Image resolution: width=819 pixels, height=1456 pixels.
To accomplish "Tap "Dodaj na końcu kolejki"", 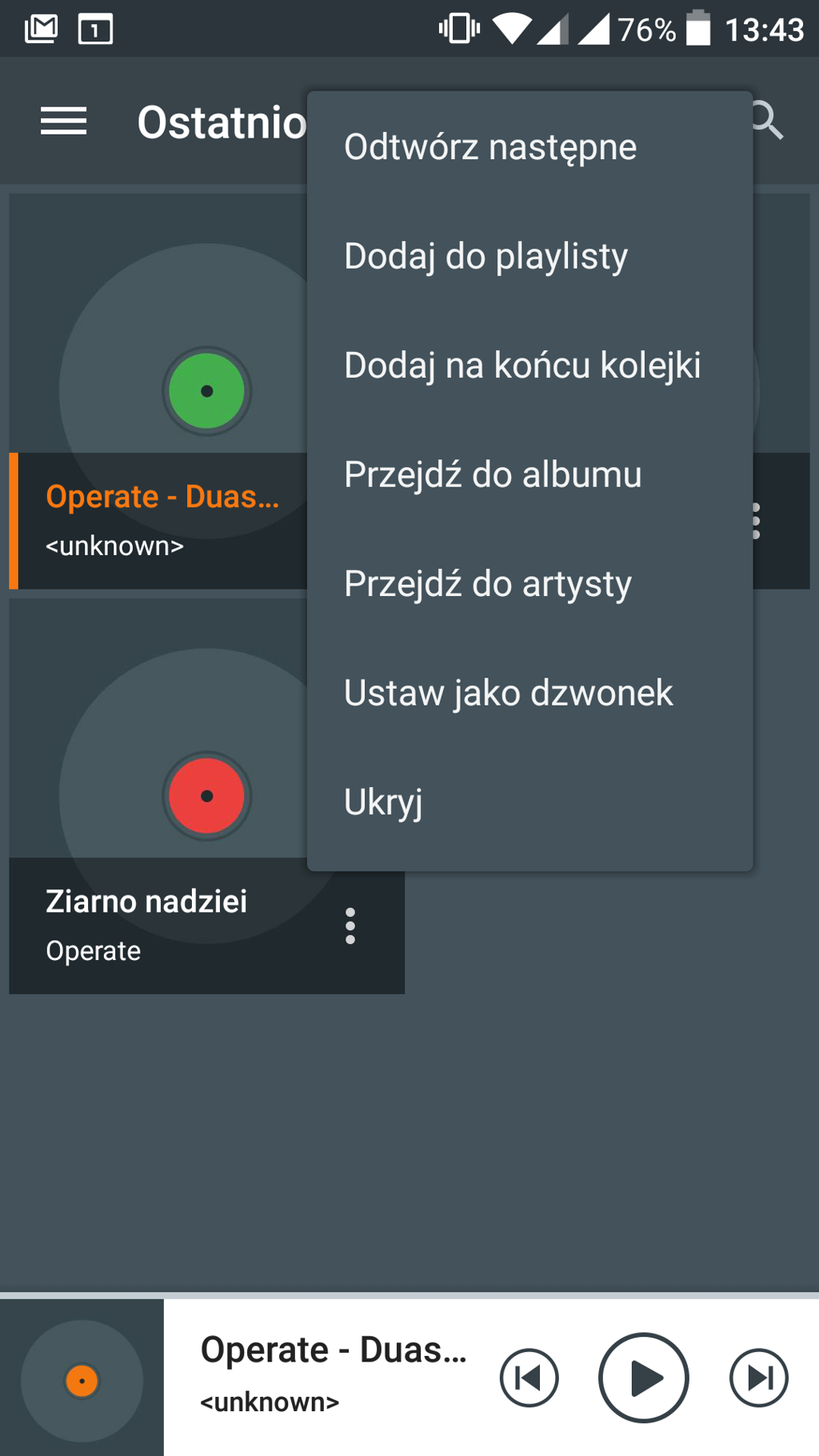I will pyautogui.click(x=522, y=366).
